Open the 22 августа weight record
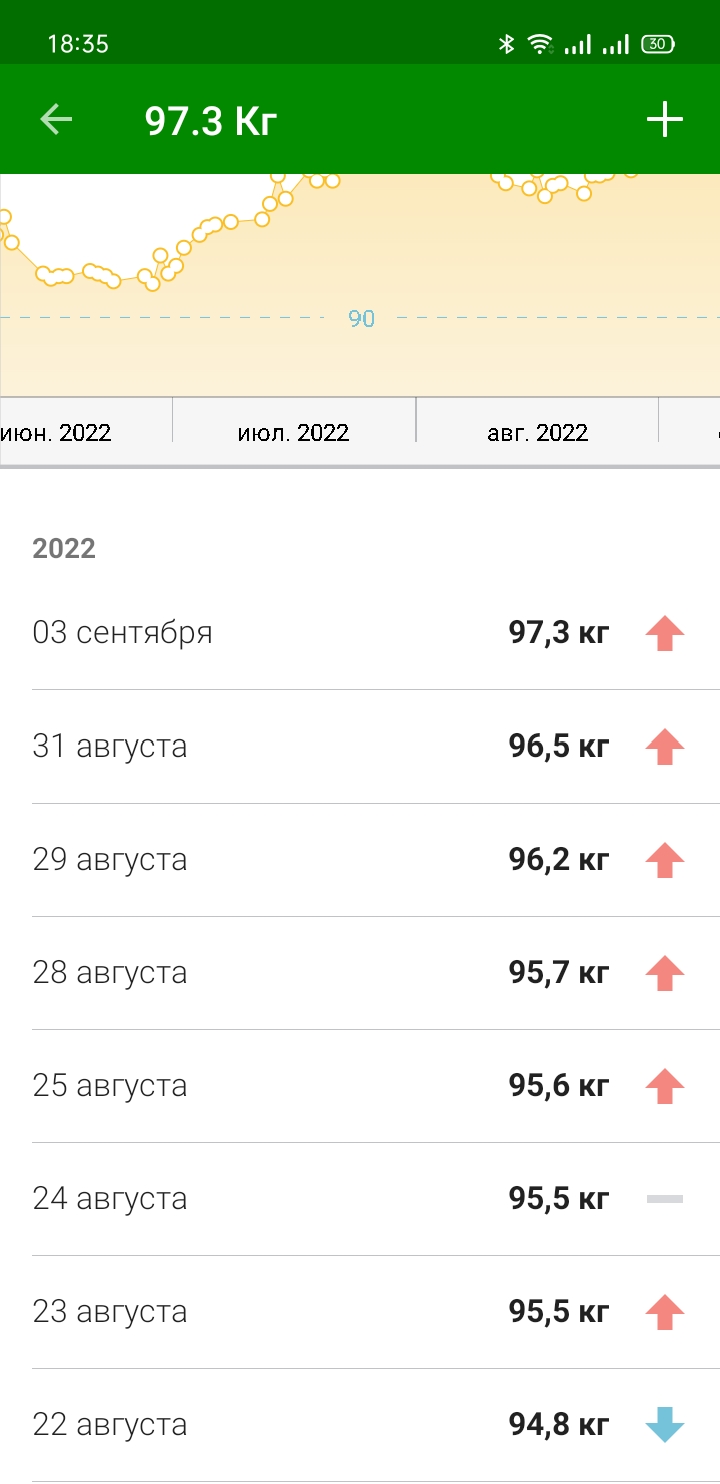The image size is (720, 1484). [360, 1424]
